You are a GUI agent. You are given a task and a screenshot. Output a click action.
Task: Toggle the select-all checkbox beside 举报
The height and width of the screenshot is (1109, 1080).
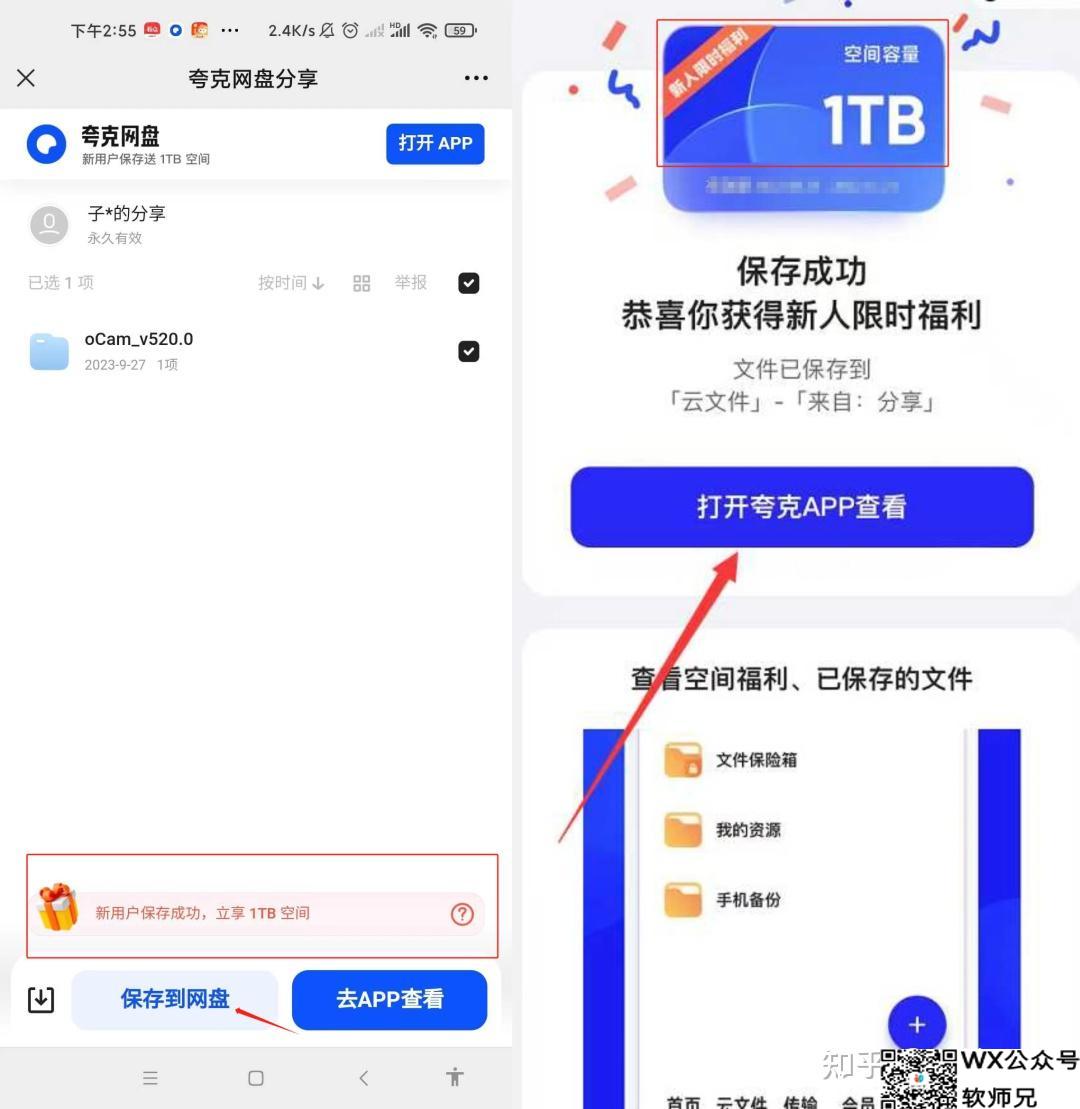[468, 283]
